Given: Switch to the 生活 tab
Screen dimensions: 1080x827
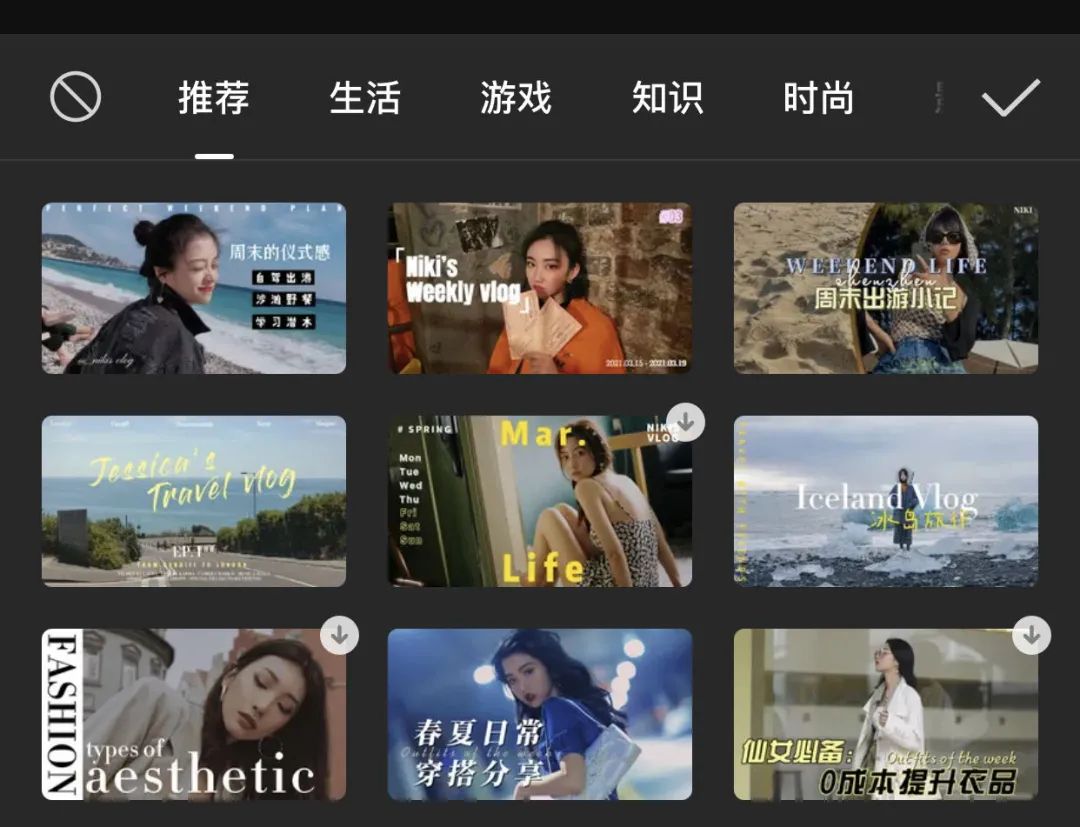Looking at the screenshot, I should click(365, 99).
